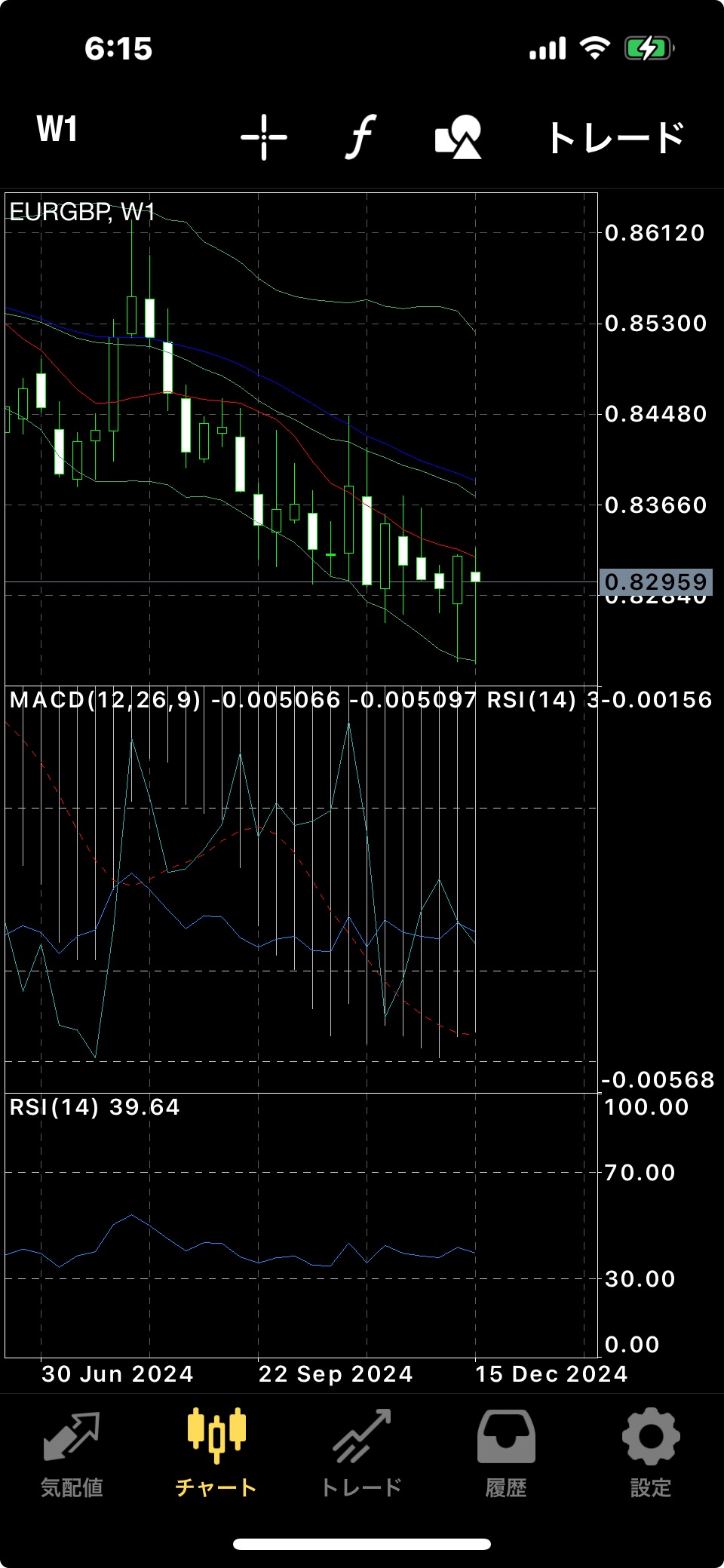The height and width of the screenshot is (1568, 724).
Task: Open the chart objects shapes tool
Action: 459,137
